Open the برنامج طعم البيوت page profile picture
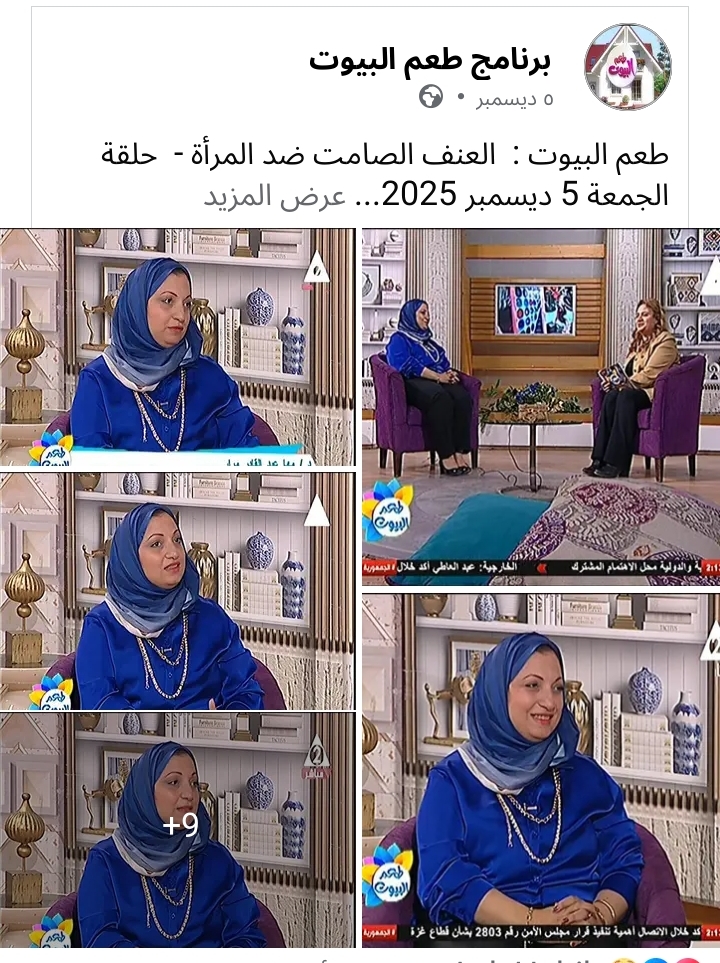 click(627, 67)
